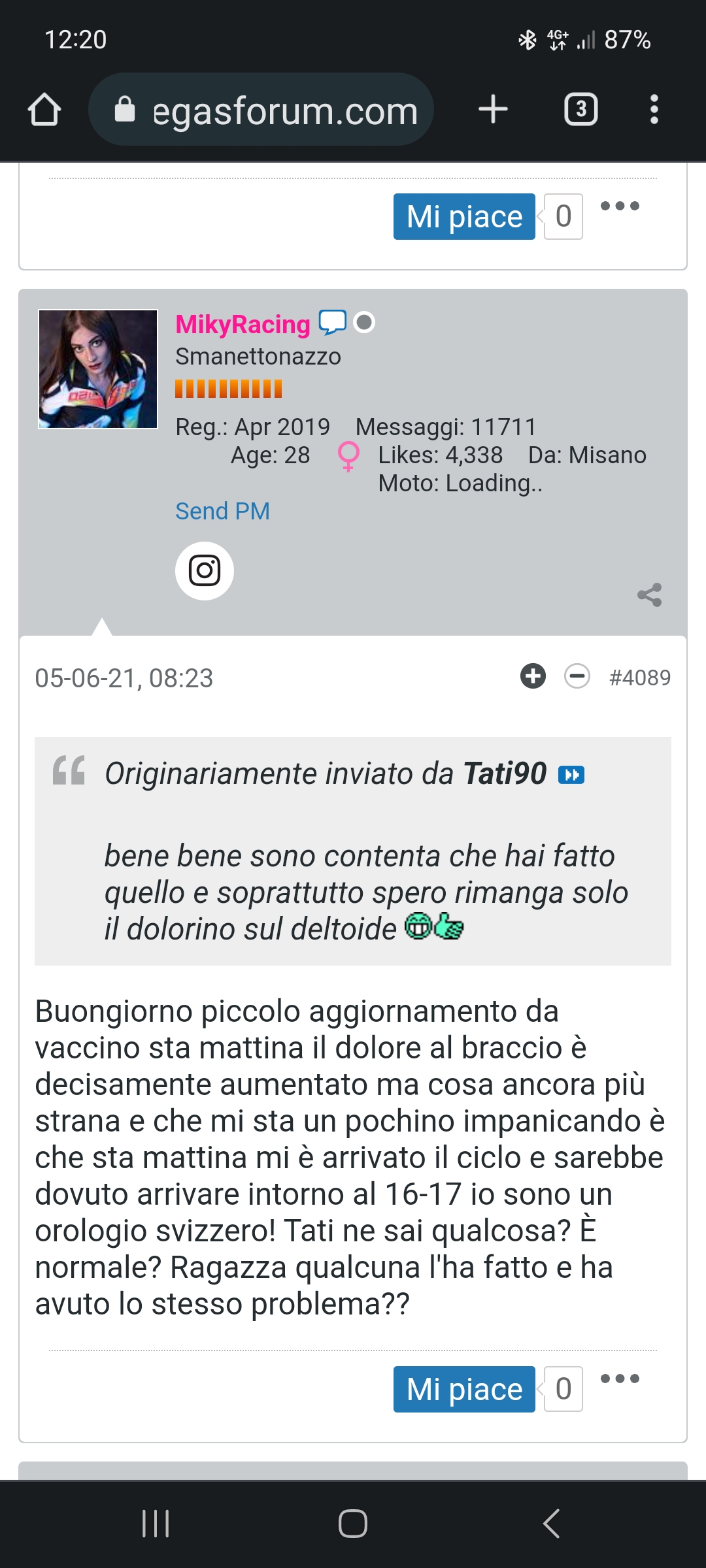Open the MikyRacing username link

[243, 324]
